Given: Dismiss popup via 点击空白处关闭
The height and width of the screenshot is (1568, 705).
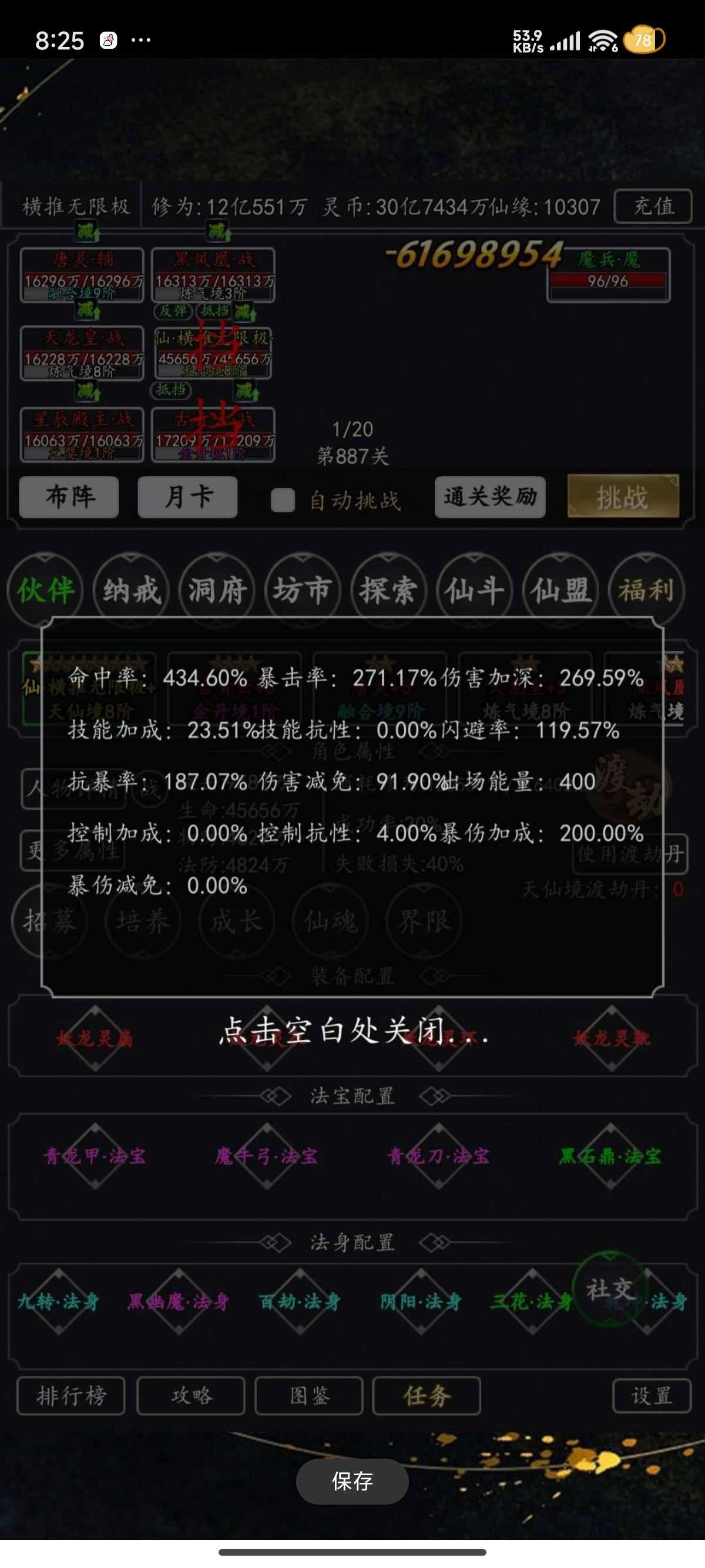Looking at the screenshot, I should [352, 1031].
